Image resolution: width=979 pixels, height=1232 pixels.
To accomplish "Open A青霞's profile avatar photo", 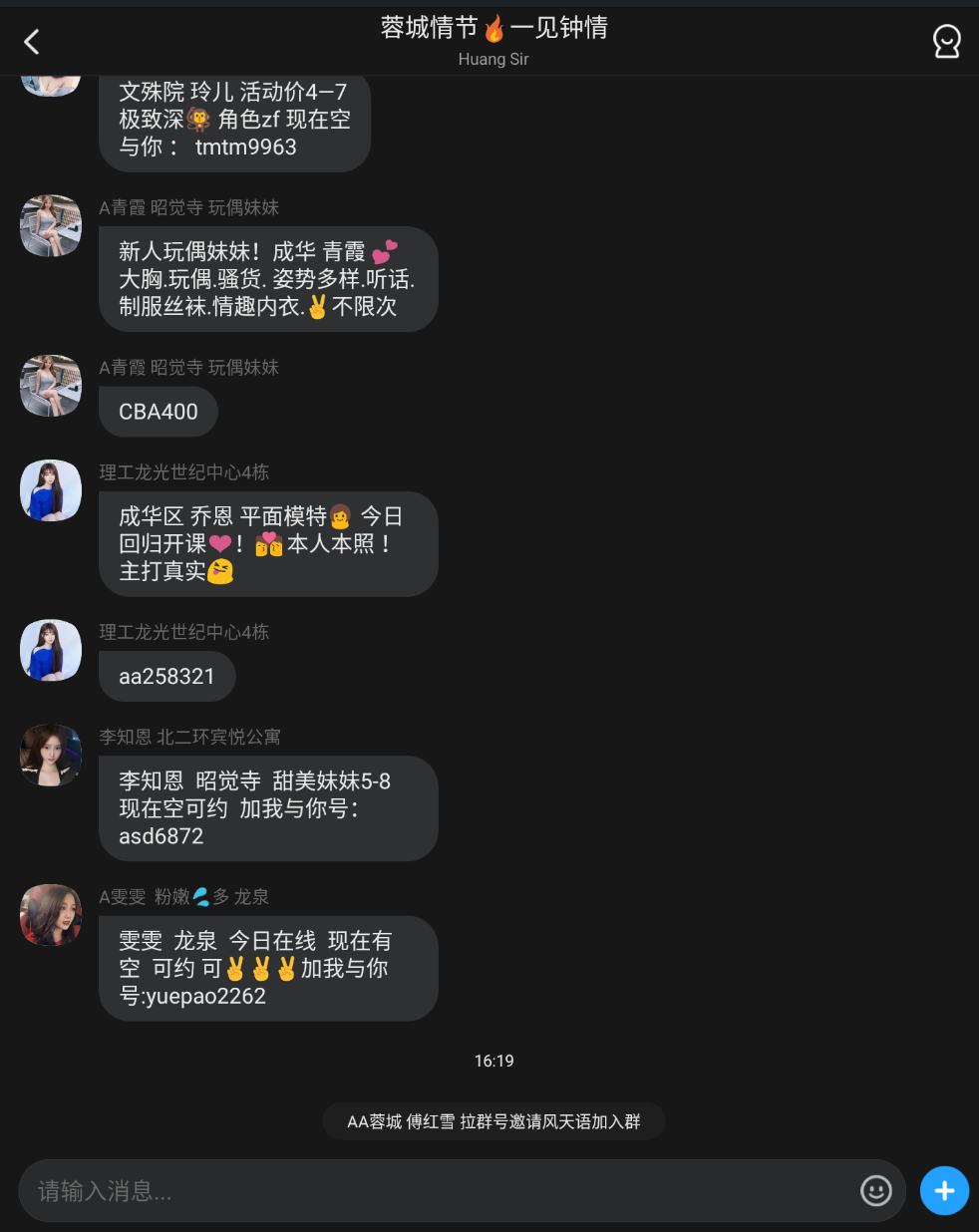I will point(50,225).
